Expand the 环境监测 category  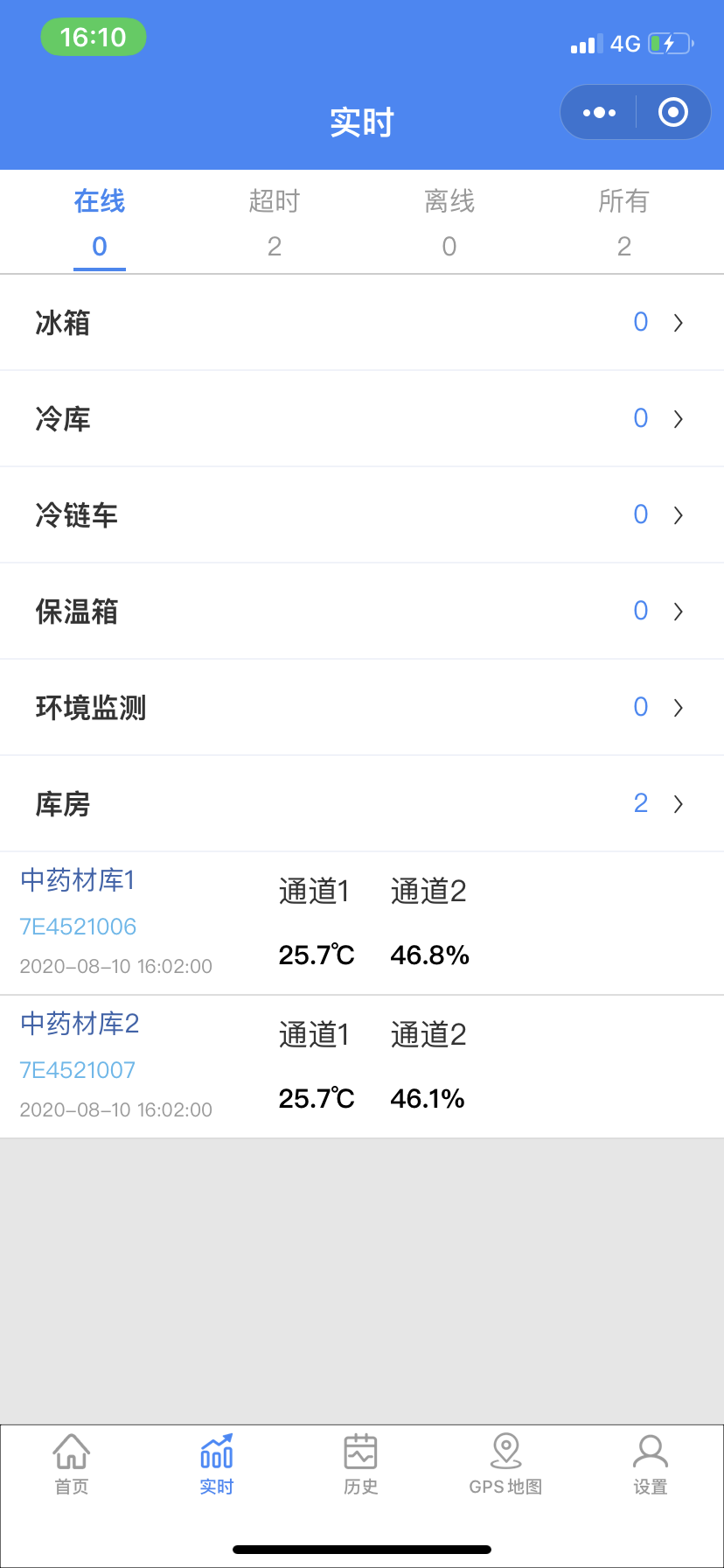point(362,708)
